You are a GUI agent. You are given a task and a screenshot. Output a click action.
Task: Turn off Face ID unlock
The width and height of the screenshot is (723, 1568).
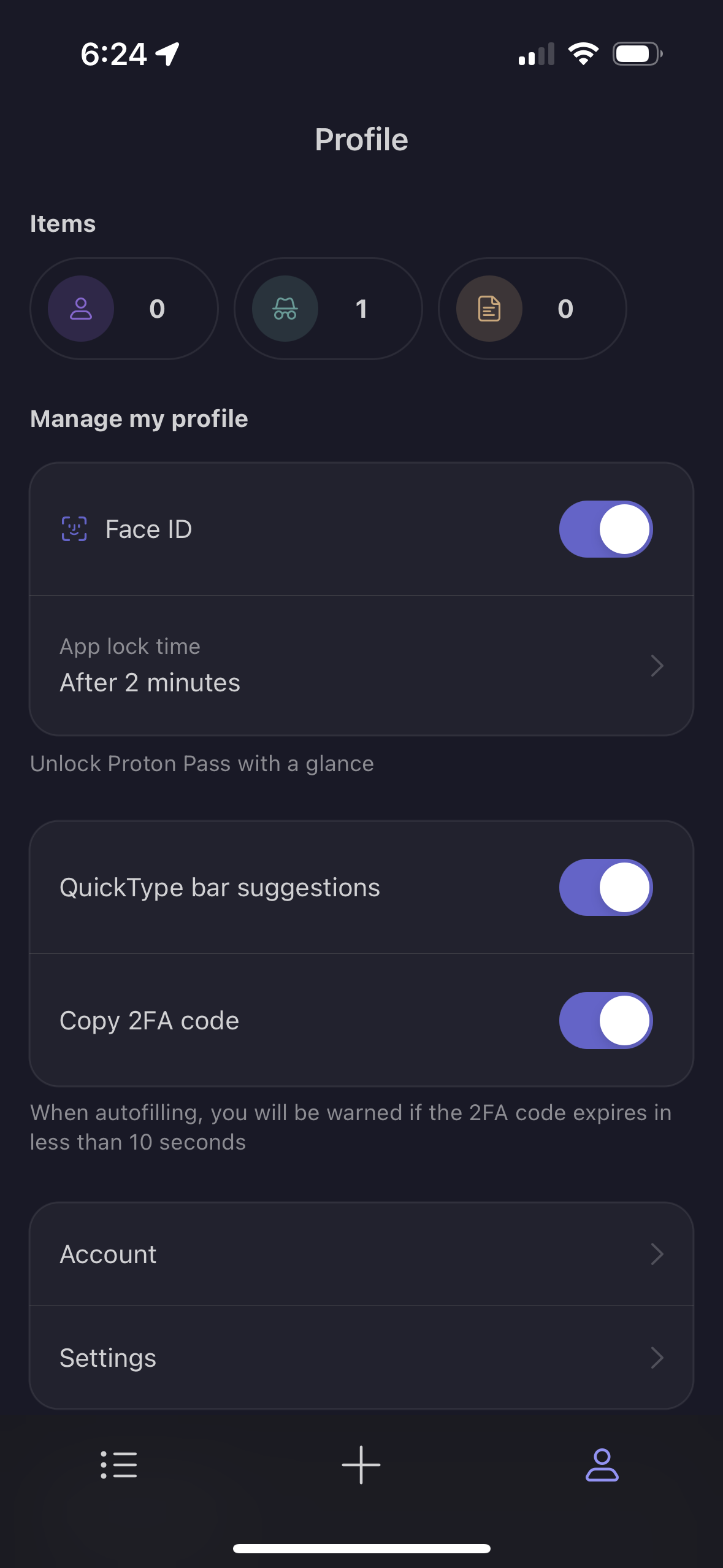[x=605, y=529]
